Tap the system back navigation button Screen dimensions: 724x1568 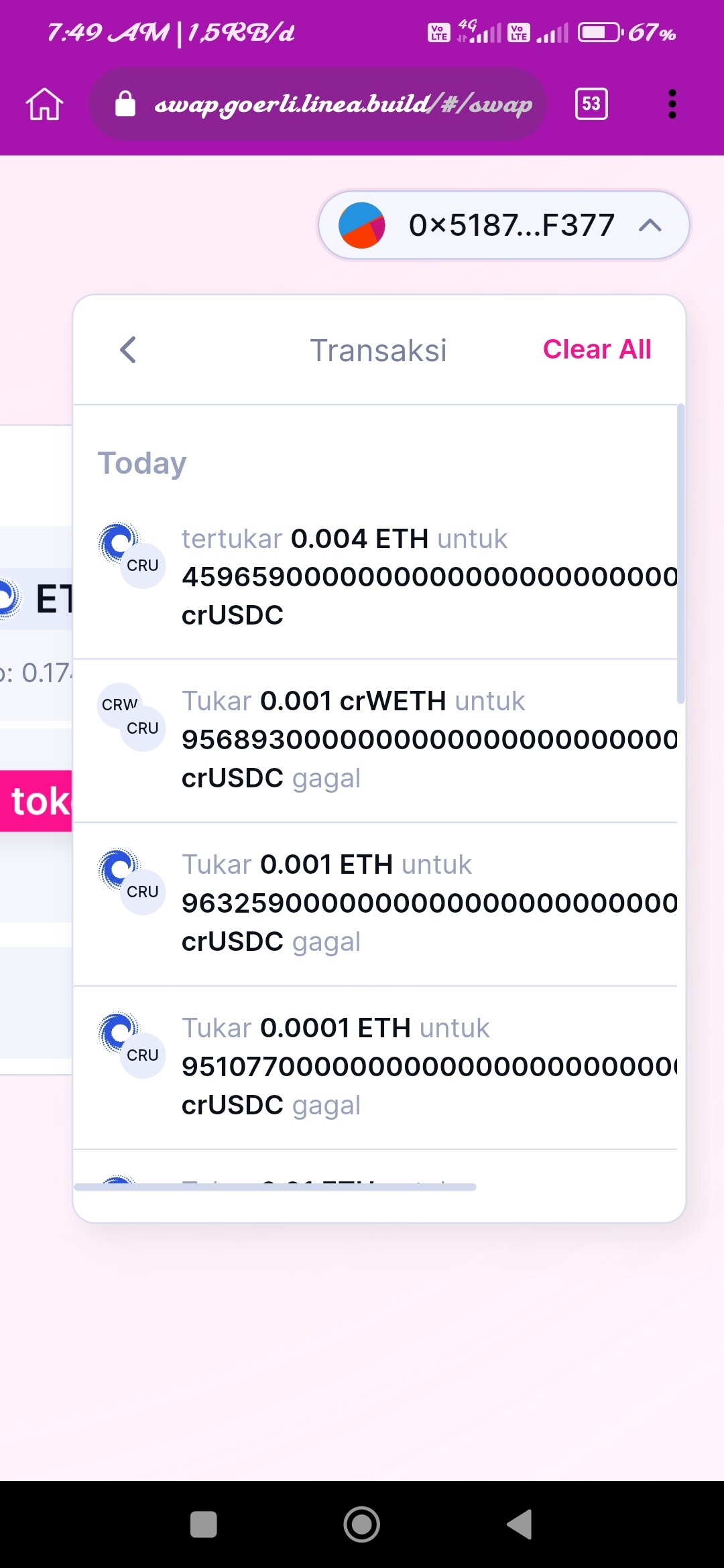[520, 1524]
